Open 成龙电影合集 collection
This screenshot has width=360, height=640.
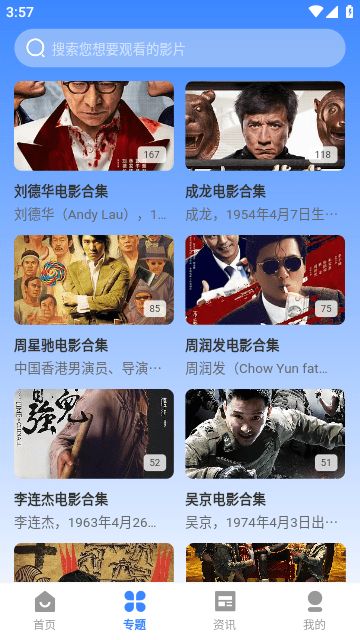(265, 152)
